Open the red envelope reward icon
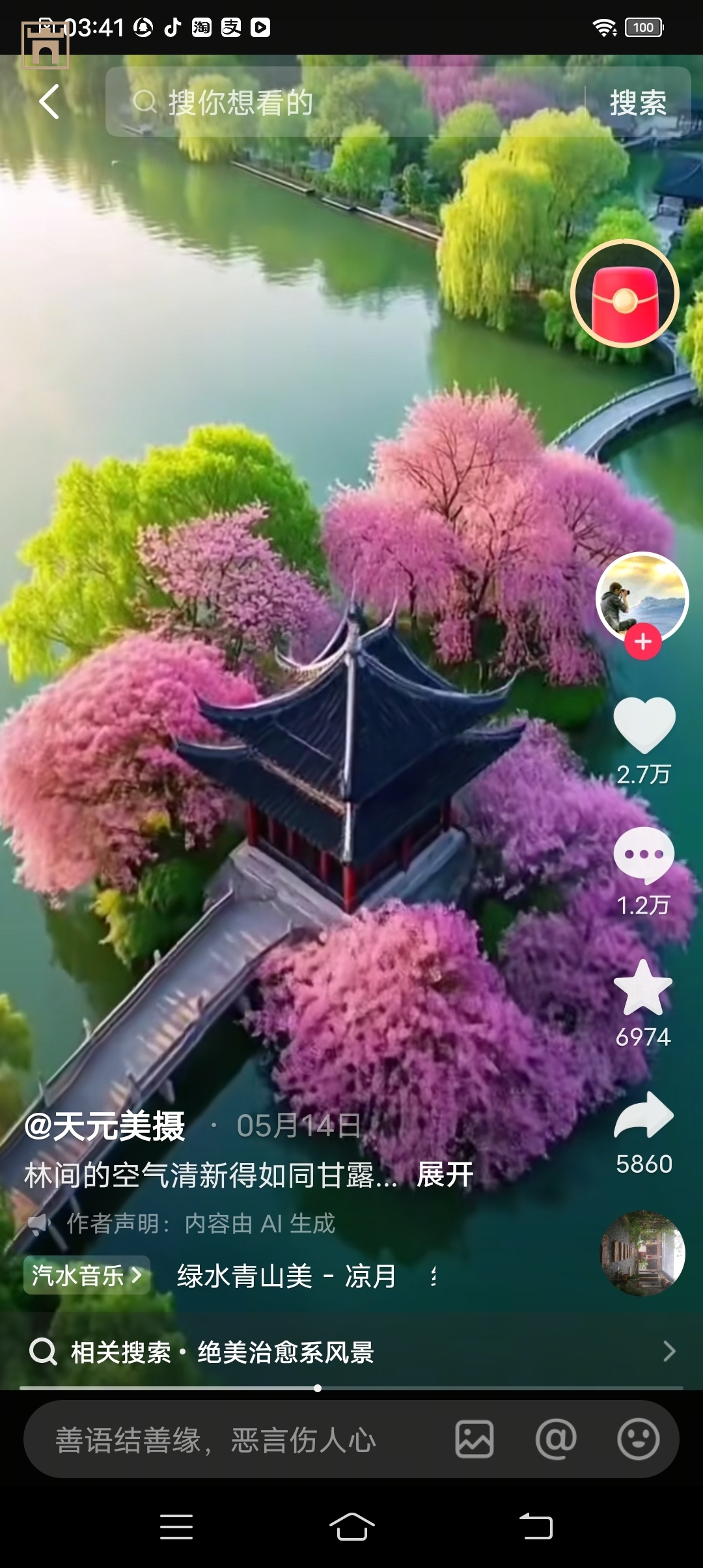The height and width of the screenshot is (1568, 703). (624, 294)
